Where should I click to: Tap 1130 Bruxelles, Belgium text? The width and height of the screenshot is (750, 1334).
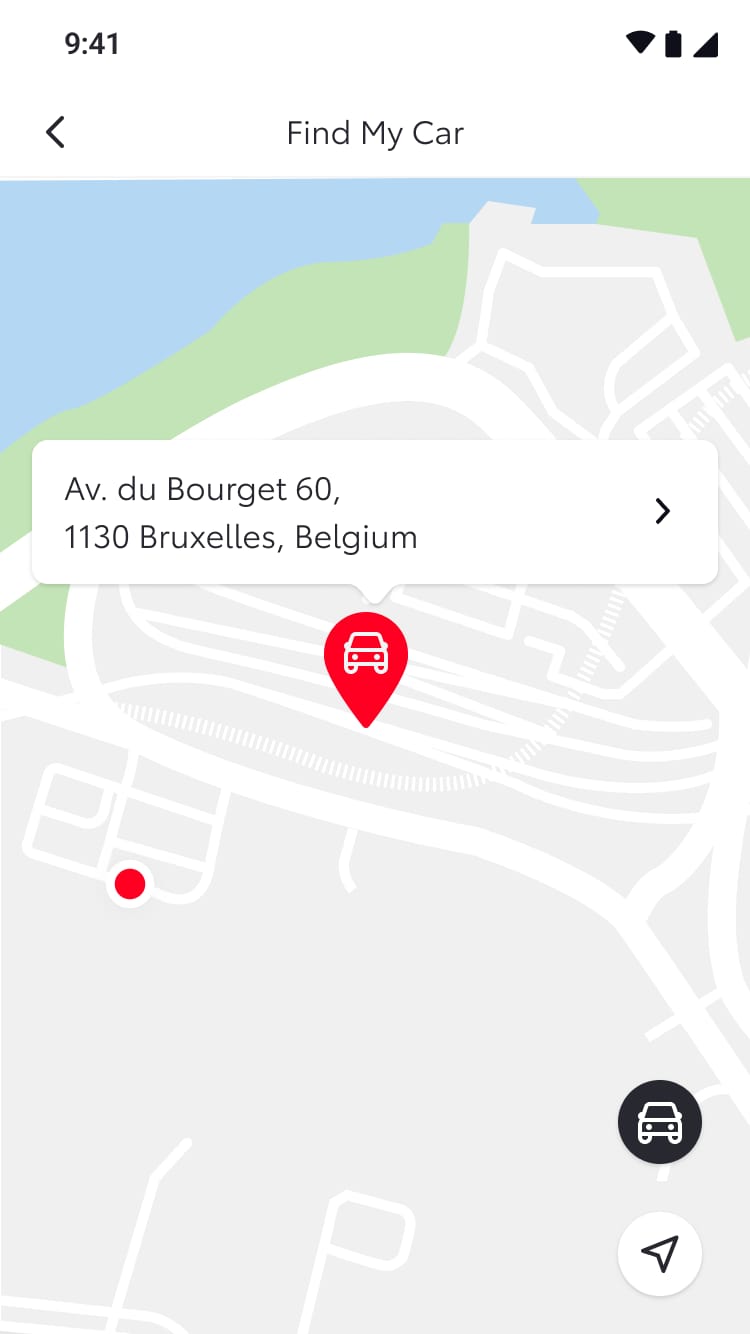(240, 537)
